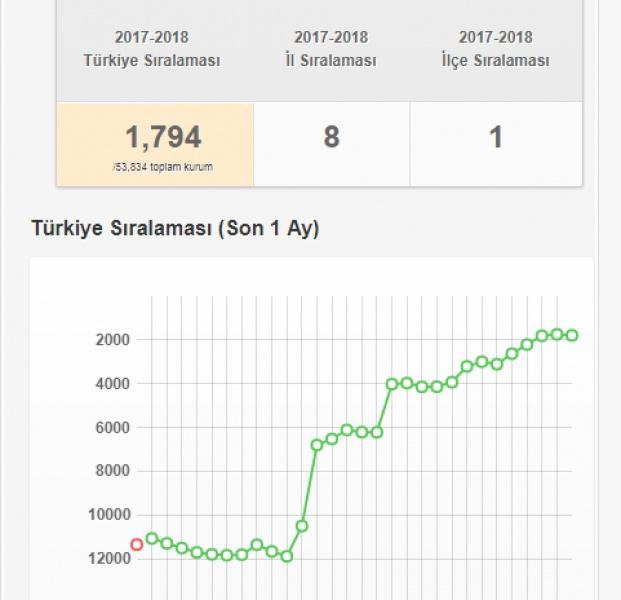Select the last green point on the chart

tap(572, 335)
